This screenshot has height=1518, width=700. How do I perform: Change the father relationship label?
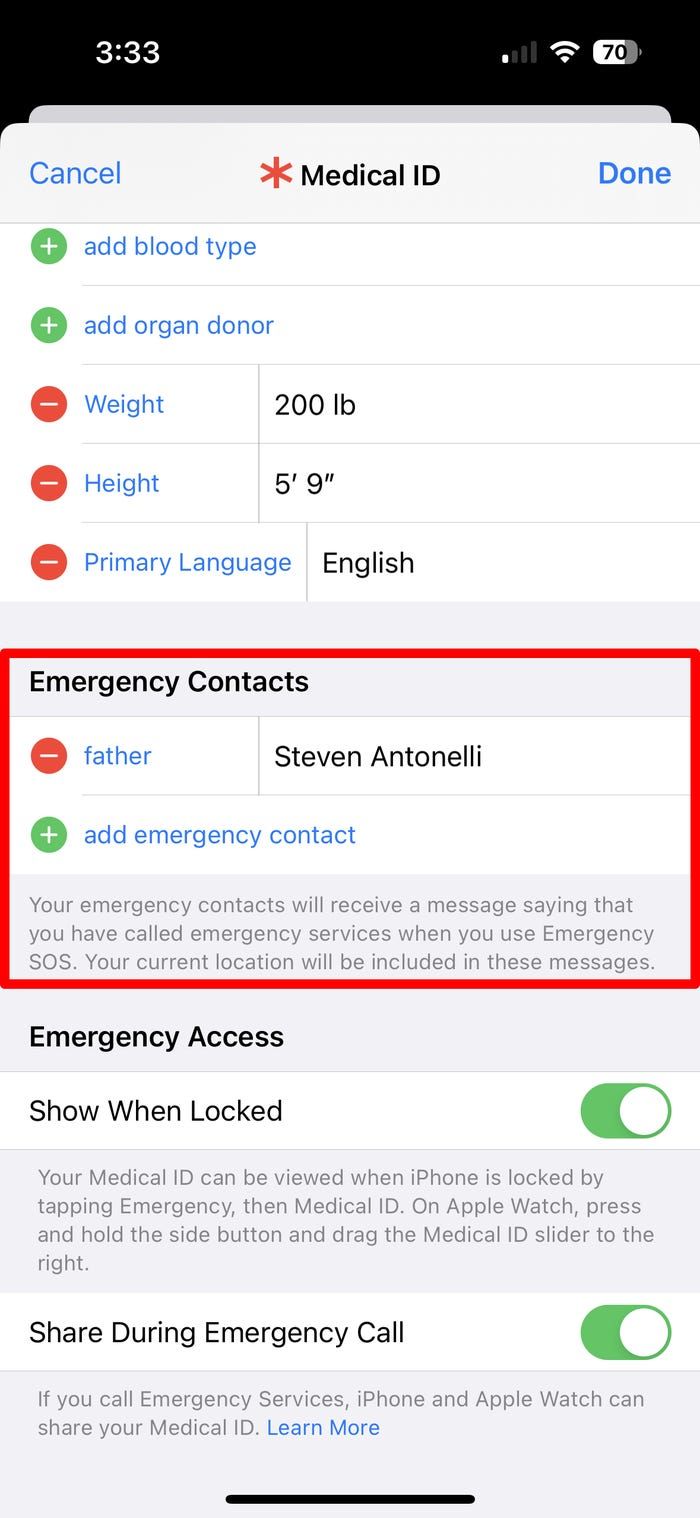118,756
